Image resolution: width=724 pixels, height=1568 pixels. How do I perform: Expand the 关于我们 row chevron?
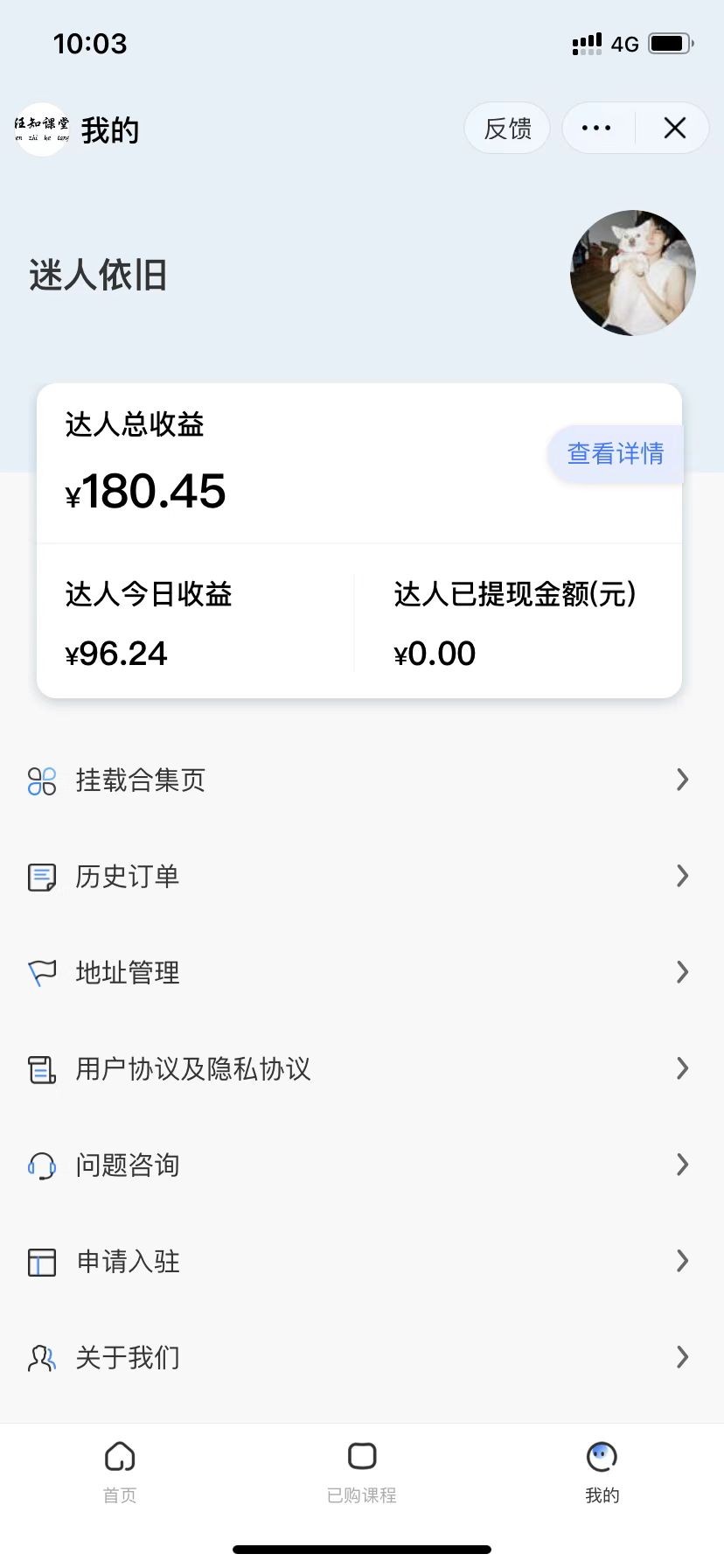[x=682, y=1357]
